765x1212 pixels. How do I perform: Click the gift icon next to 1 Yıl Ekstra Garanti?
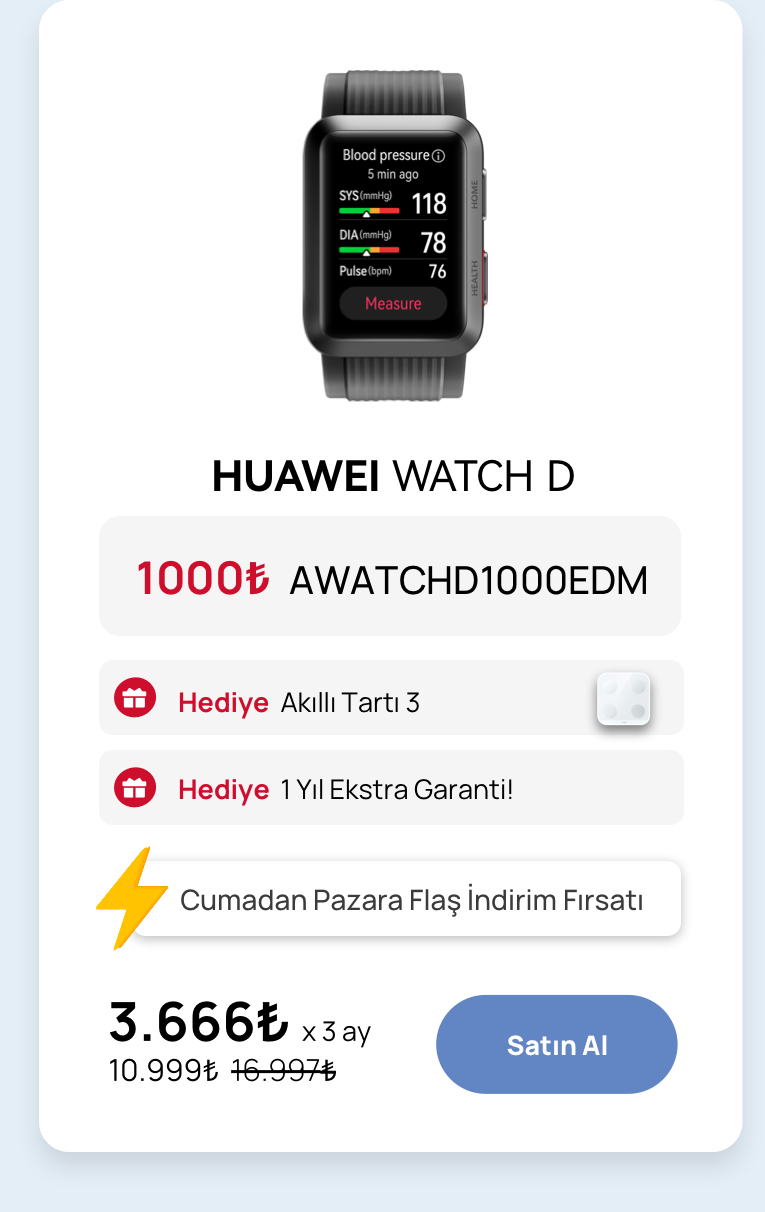[135, 789]
